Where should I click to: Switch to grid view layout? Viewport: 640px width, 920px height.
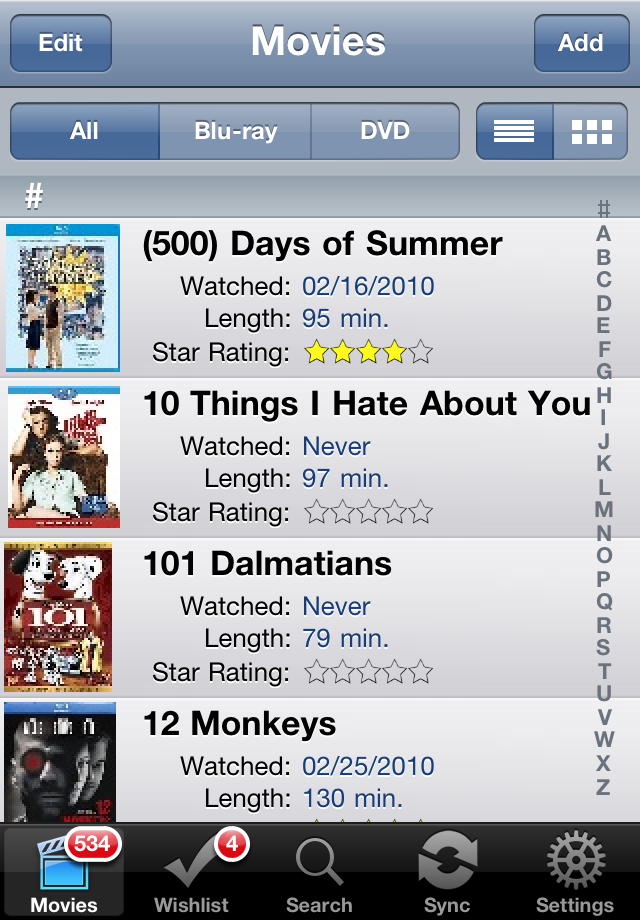coord(591,131)
